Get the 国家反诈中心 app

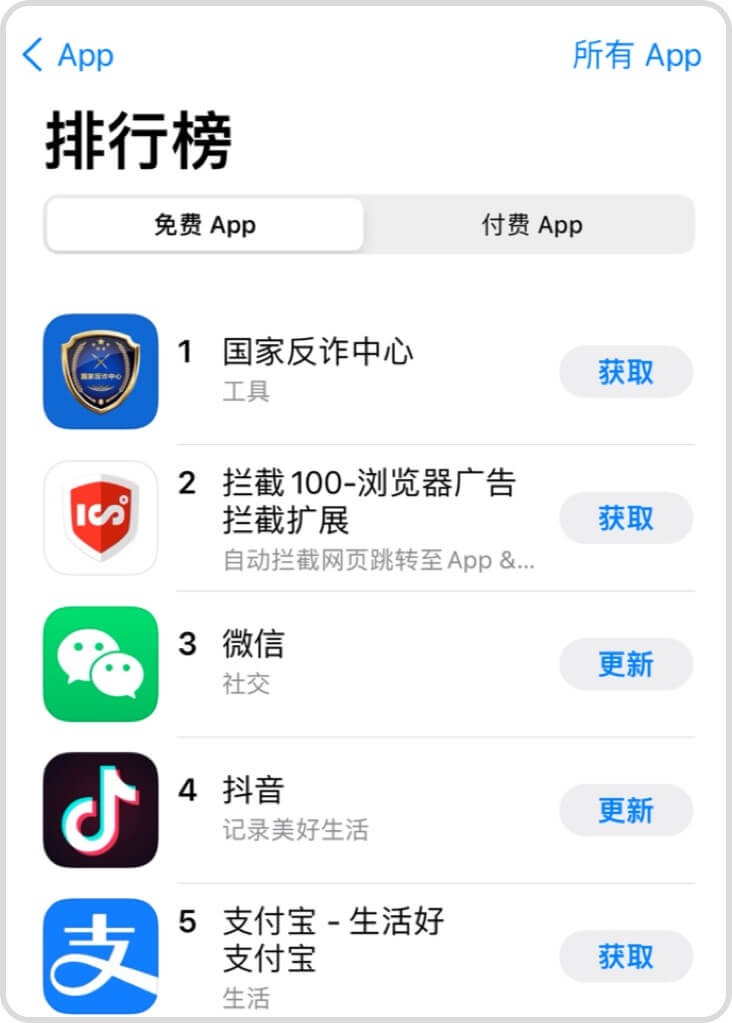tap(625, 372)
